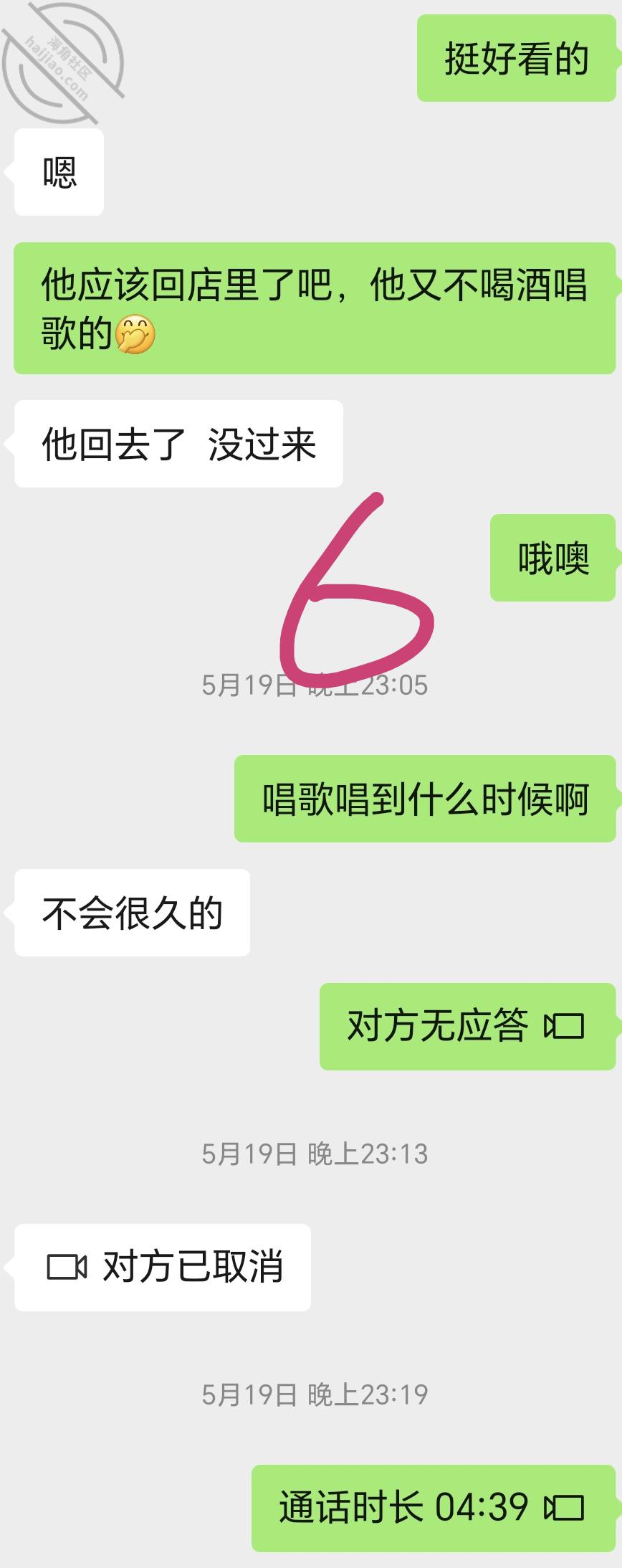Tap the haijiao.com watermark logo
Image resolution: width=622 pixels, height=1568 pixels.
pos(61,61)
